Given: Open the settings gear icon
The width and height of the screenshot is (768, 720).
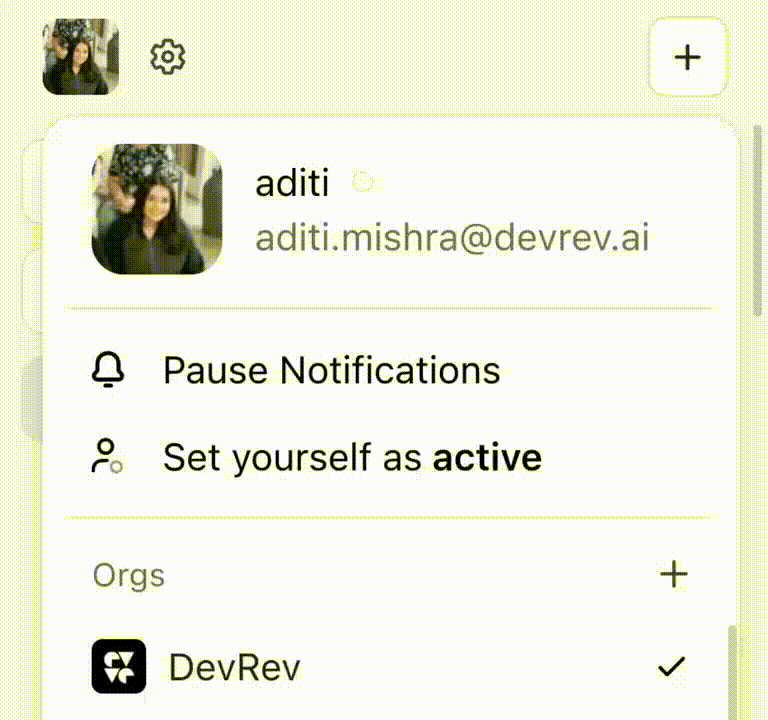Looking at the screenshot, I should click(168, 57).
